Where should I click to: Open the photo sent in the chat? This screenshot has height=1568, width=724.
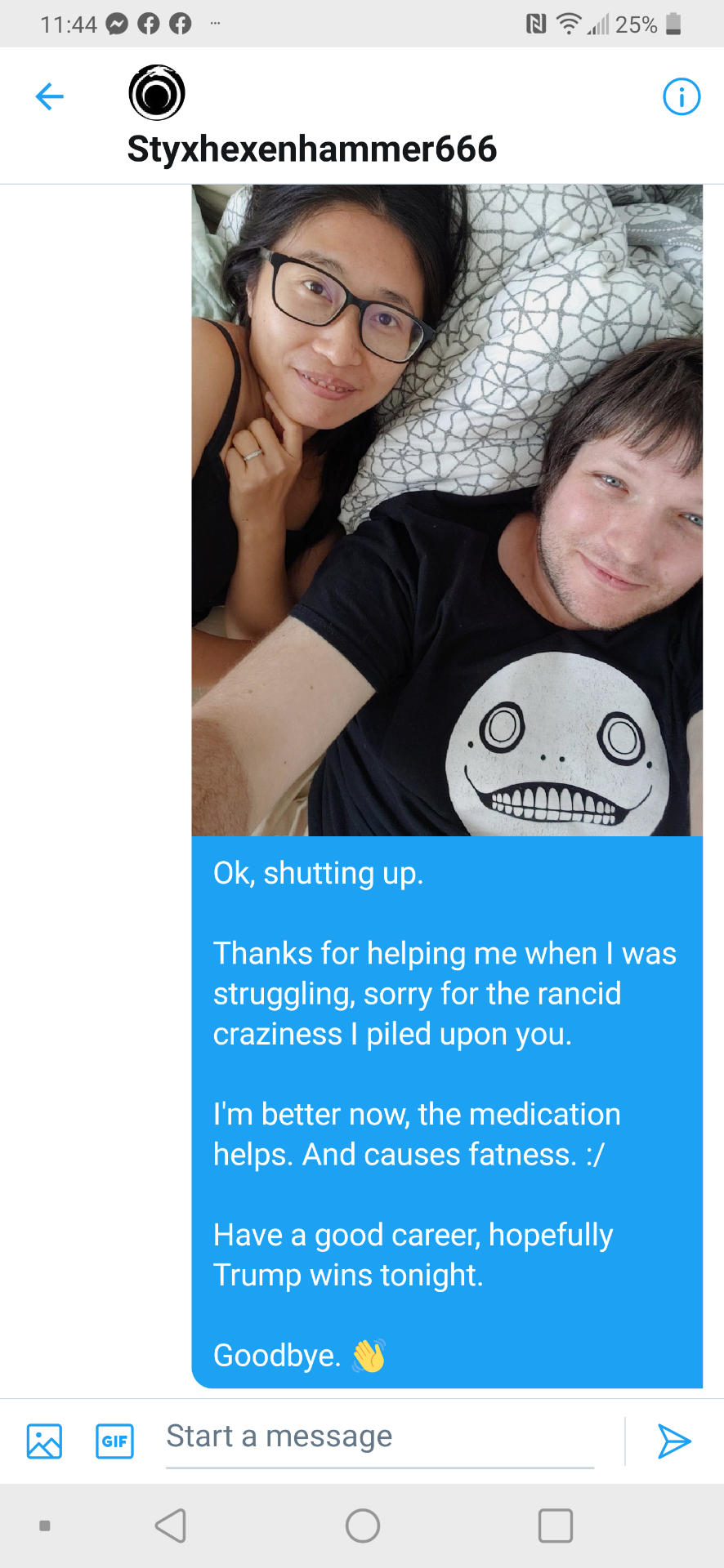[447, 510]
